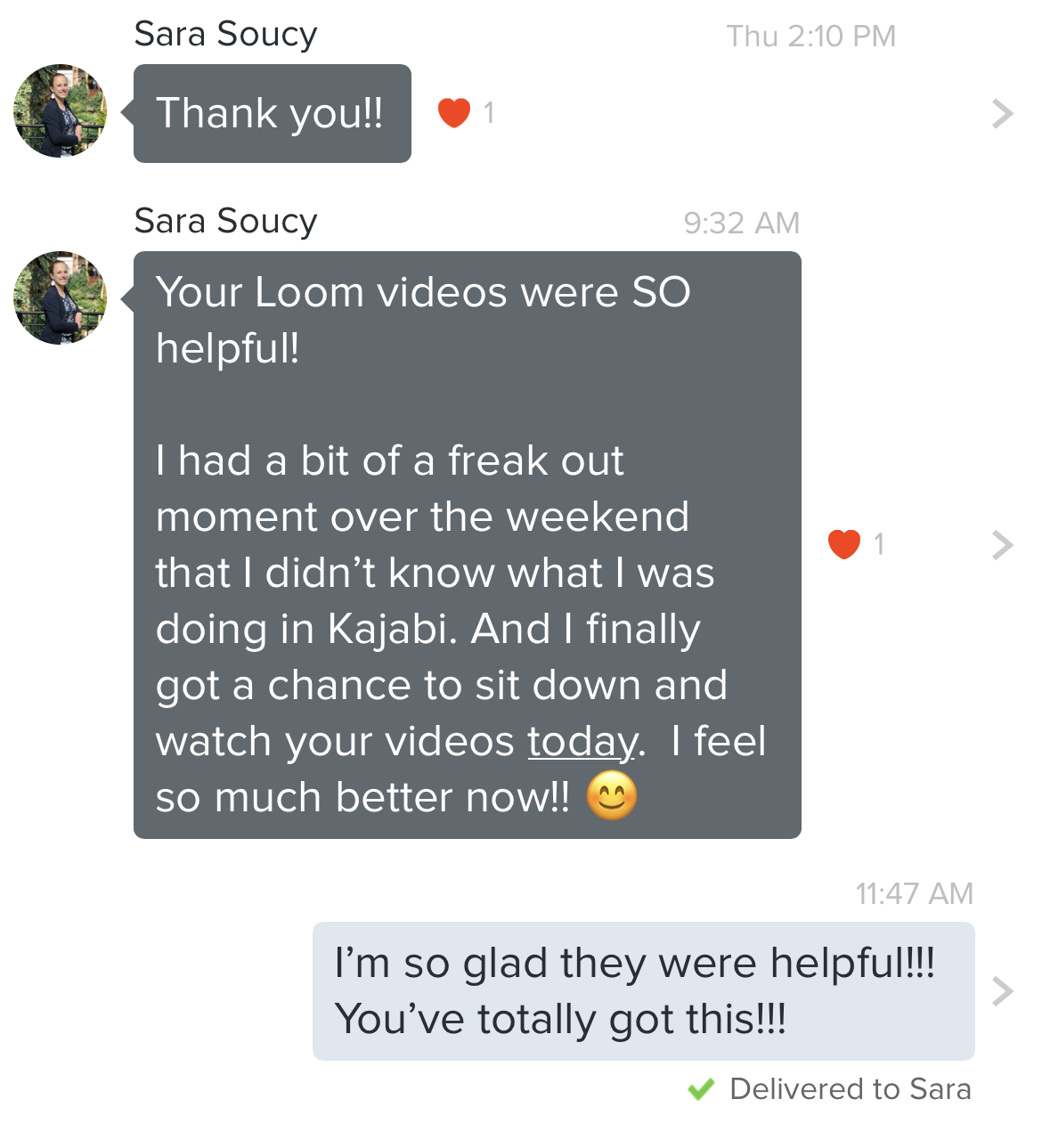Open Sara Soucy's avatar beside Loom message
Screen dimensions: 1042x1148
click(x=61, y=297)
